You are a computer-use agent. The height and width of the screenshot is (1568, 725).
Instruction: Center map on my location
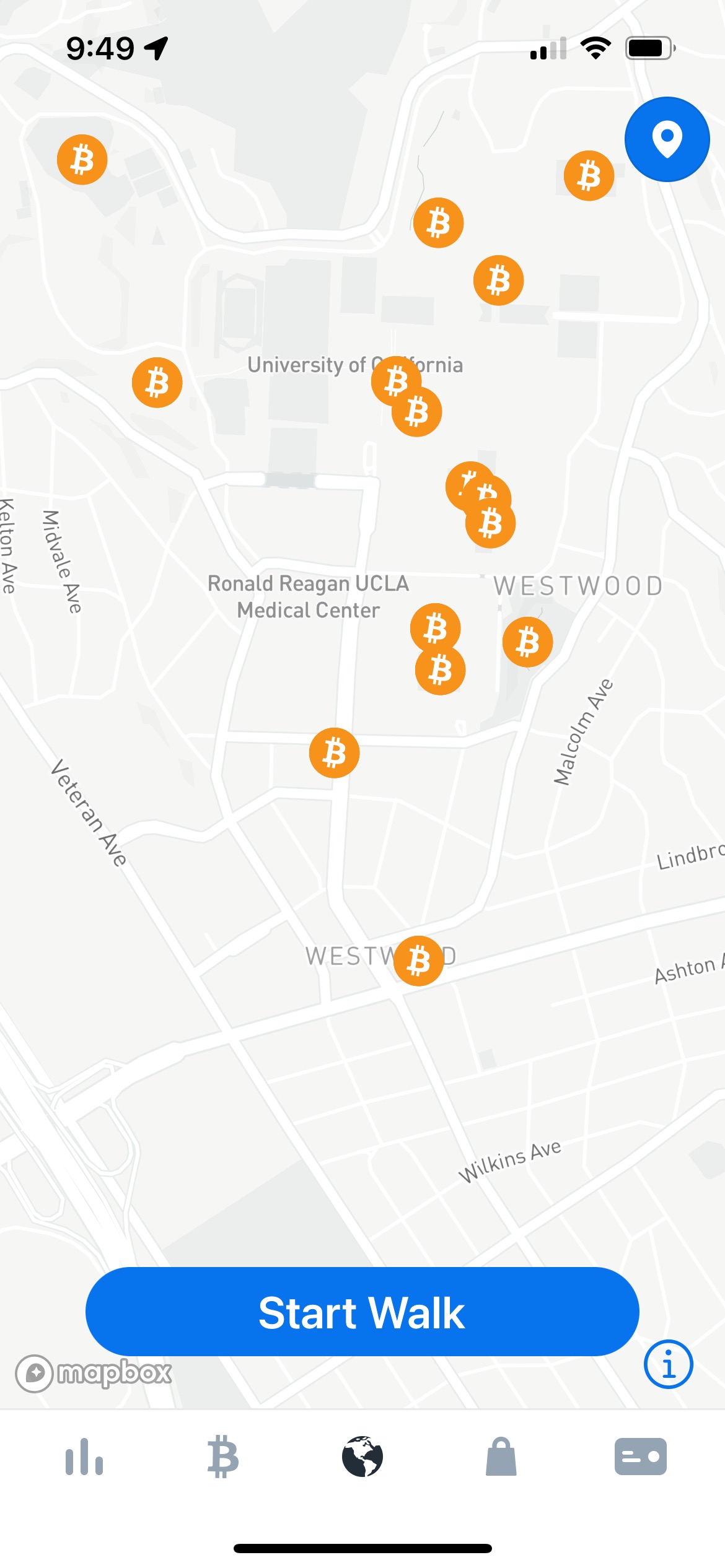pos(667,139)
